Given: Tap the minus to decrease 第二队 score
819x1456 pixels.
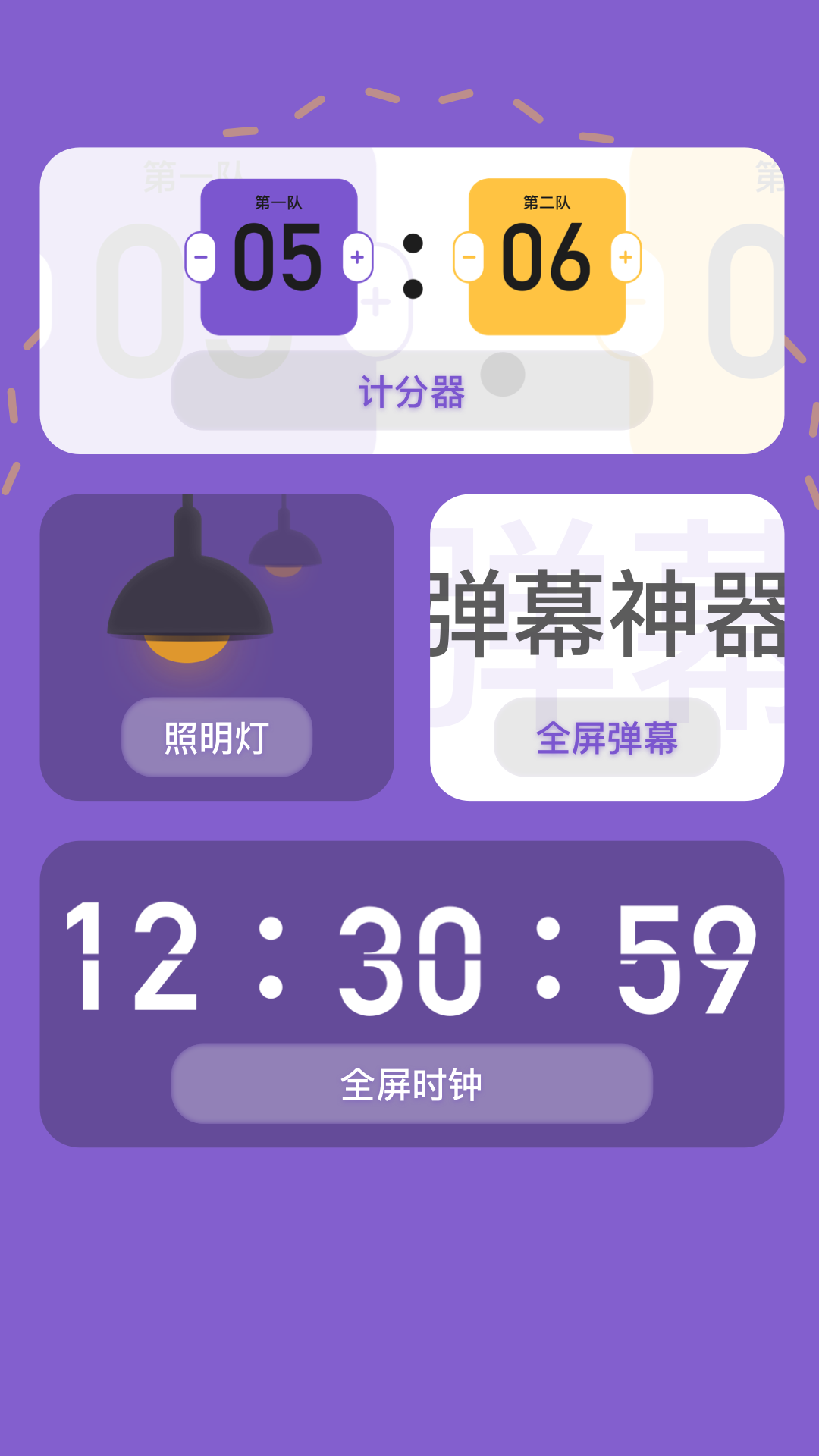Looking at the screenshot, I should coord(468,258).
